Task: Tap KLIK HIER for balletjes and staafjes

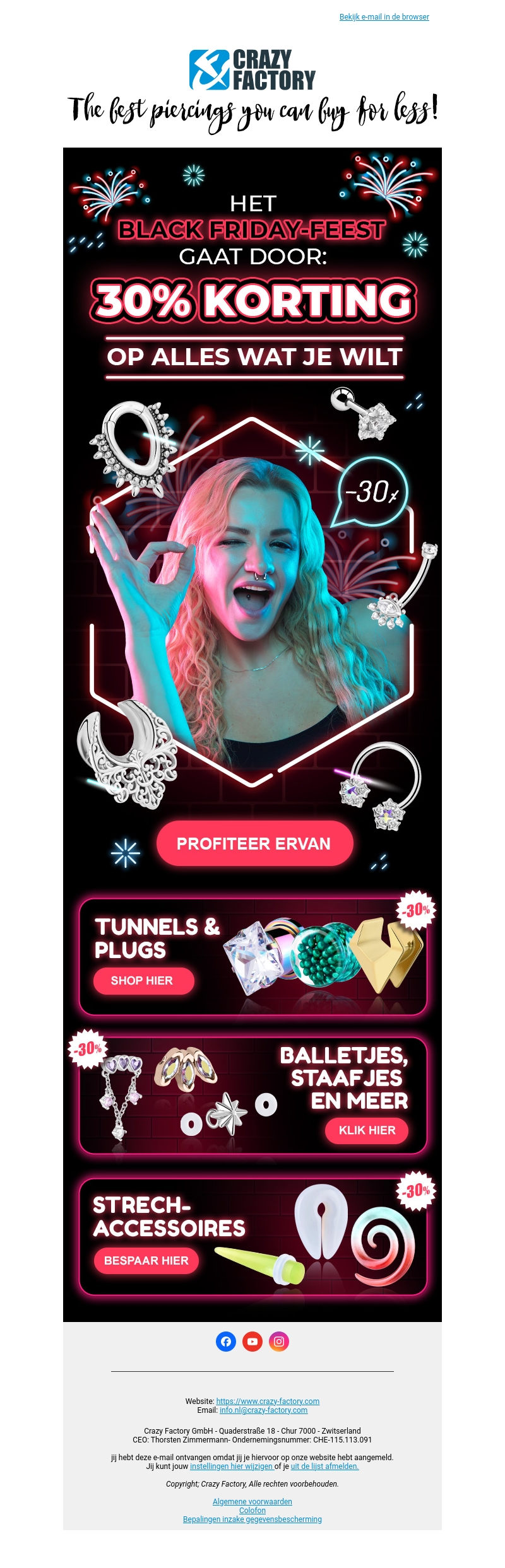Action: pos(367,1130)
